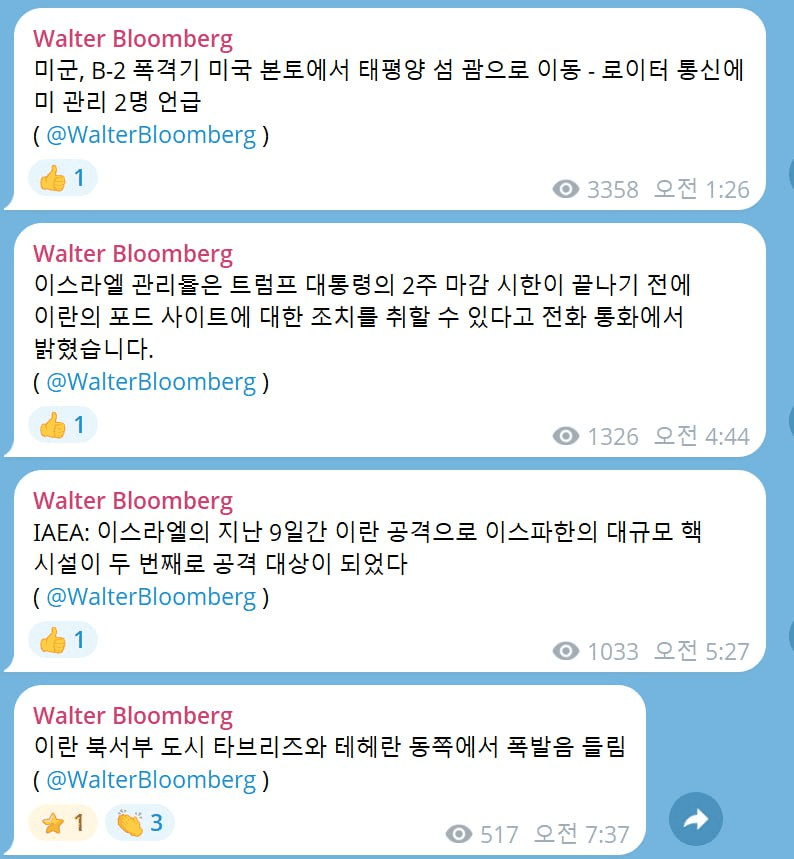Open Walter Bloomberg sender name on B-2 message

[x=132, y=40]
